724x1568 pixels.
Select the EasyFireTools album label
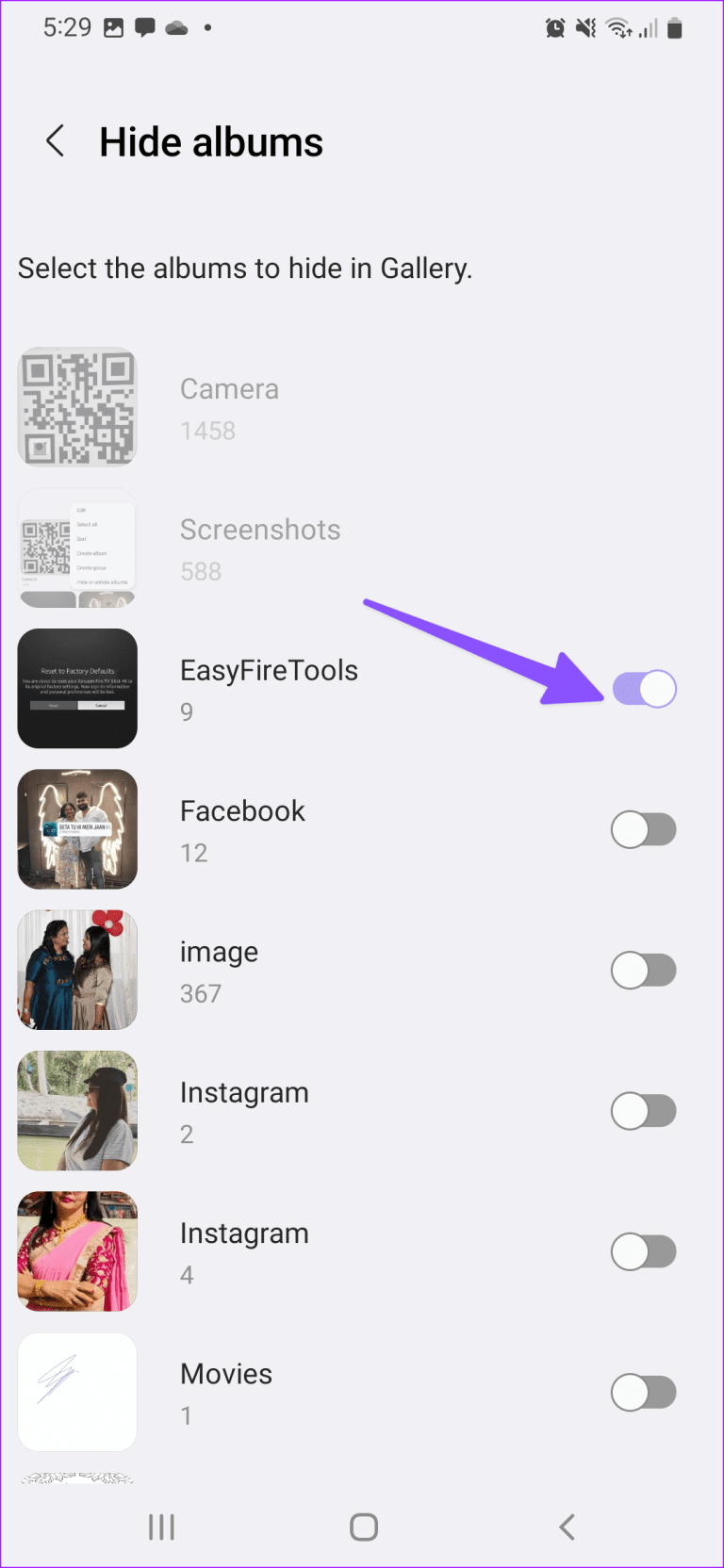pos(269,670)
